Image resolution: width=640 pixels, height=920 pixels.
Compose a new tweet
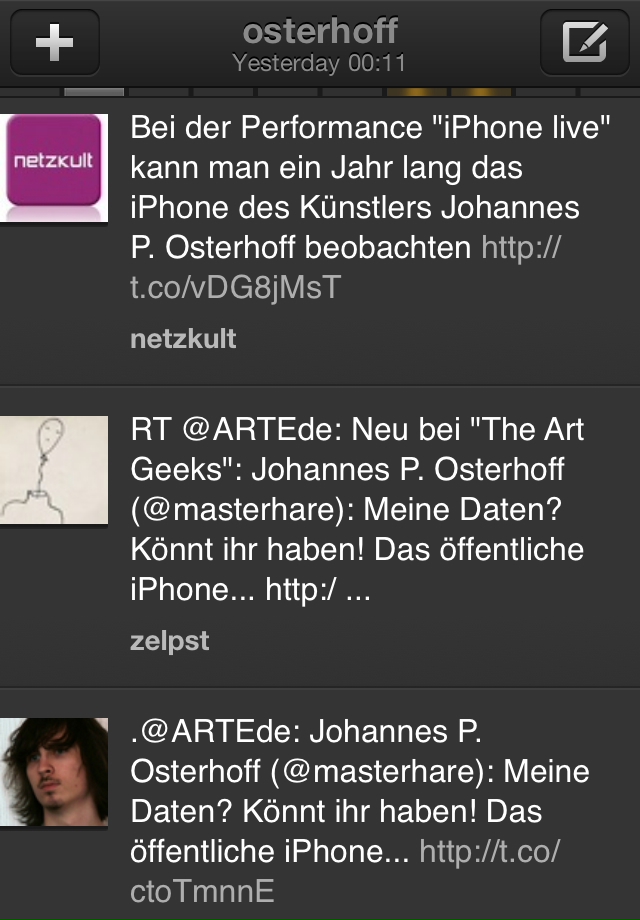tap(584, 43)
